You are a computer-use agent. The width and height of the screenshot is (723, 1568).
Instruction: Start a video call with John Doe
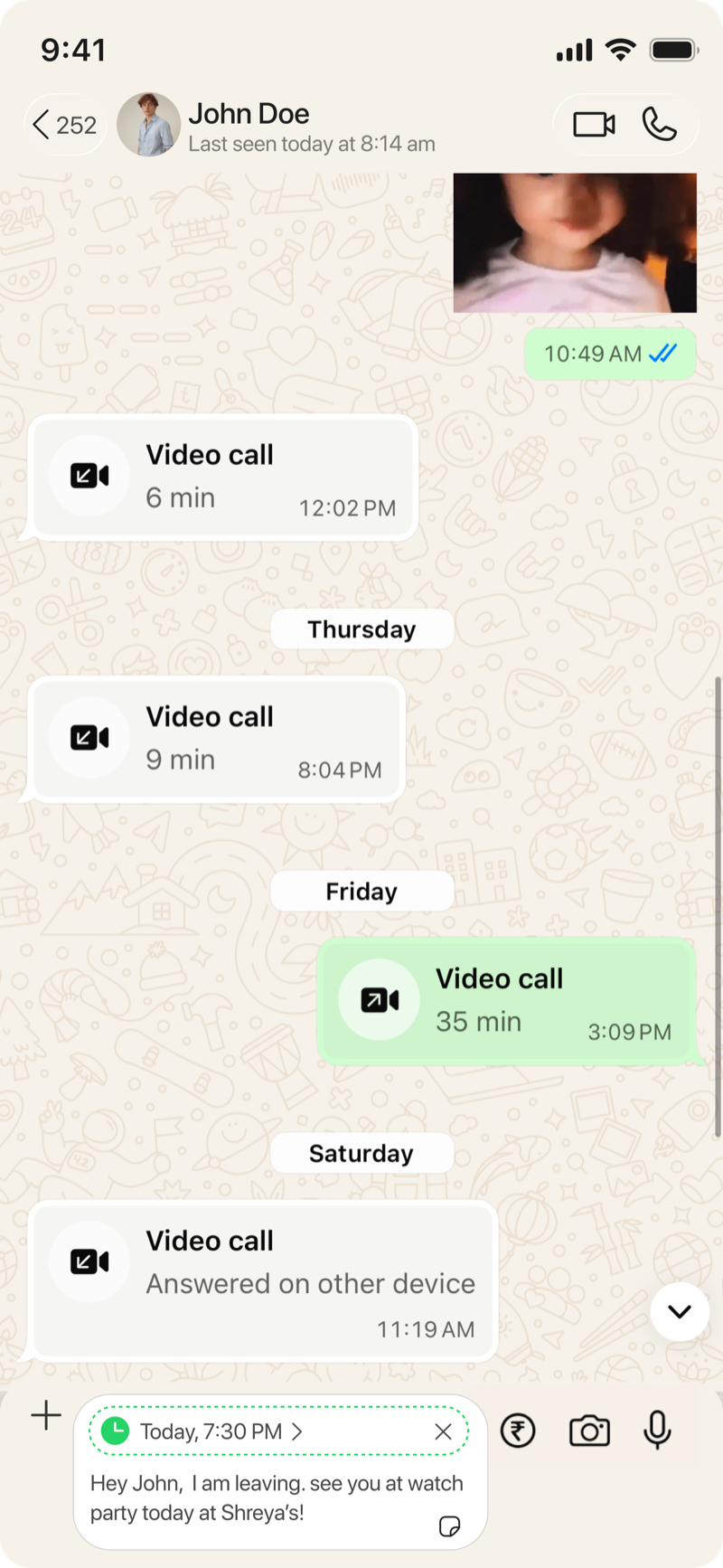(x=594, y=125)
